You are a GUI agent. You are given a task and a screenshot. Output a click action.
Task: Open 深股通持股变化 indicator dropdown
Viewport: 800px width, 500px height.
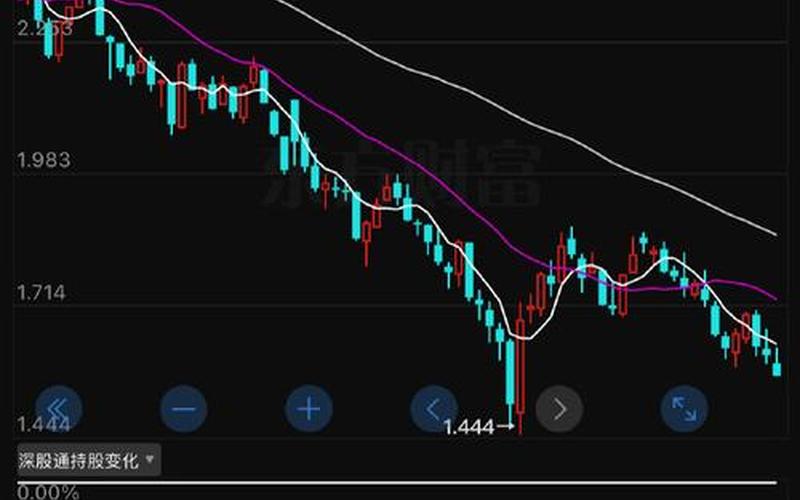tap(88, 461)
